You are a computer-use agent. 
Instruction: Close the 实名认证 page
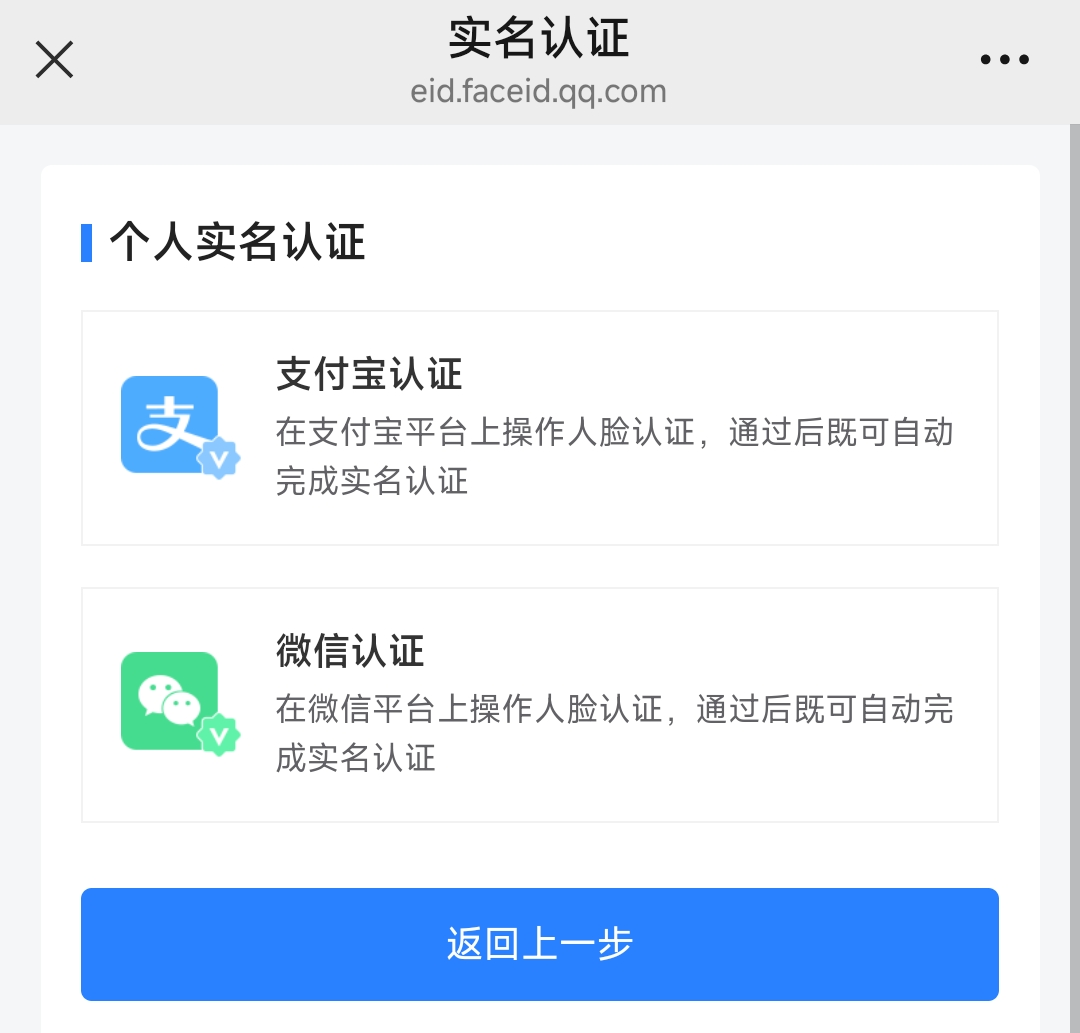click(x=54, y=60)
